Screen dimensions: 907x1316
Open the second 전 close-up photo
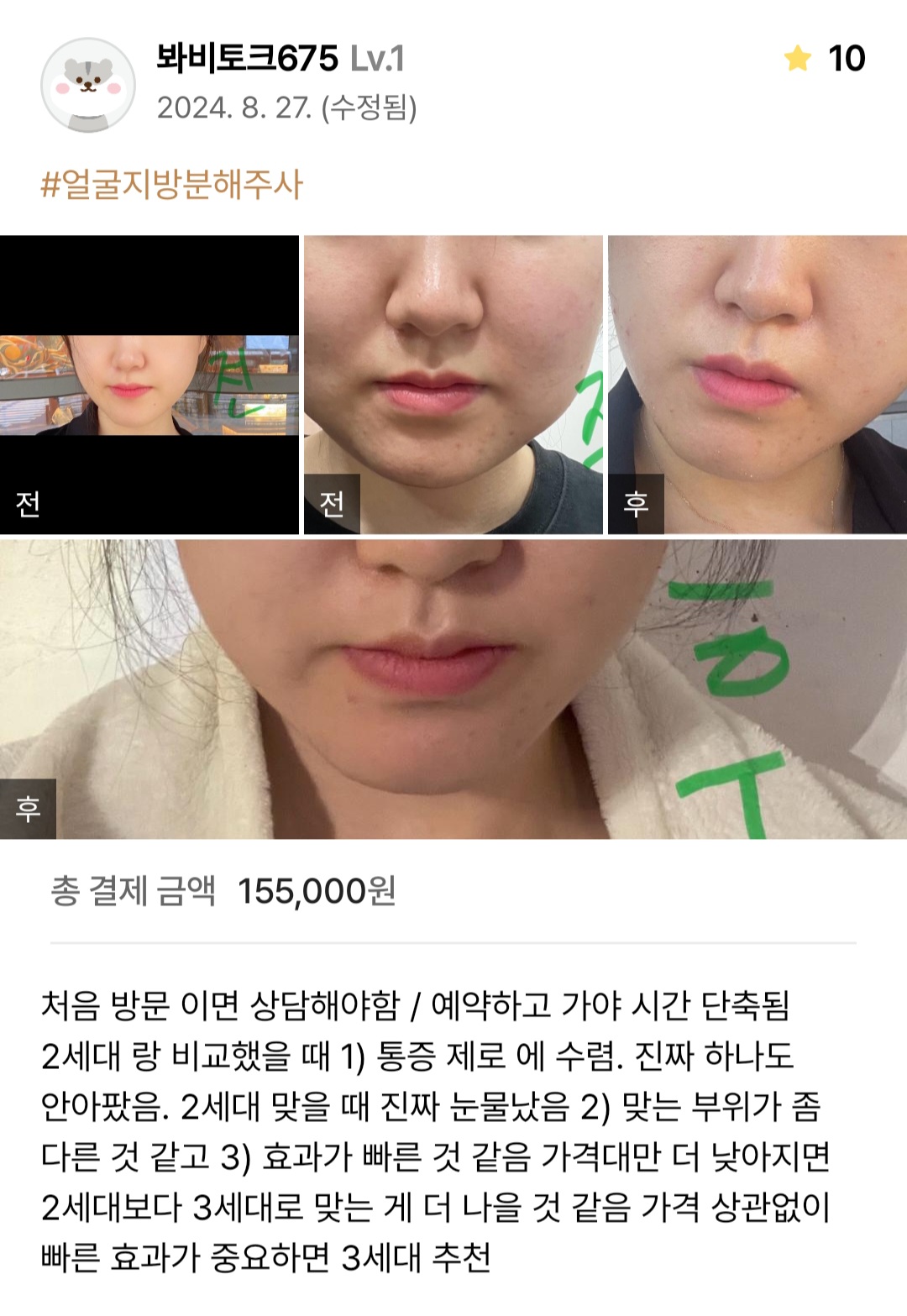(x=453, y=384)
